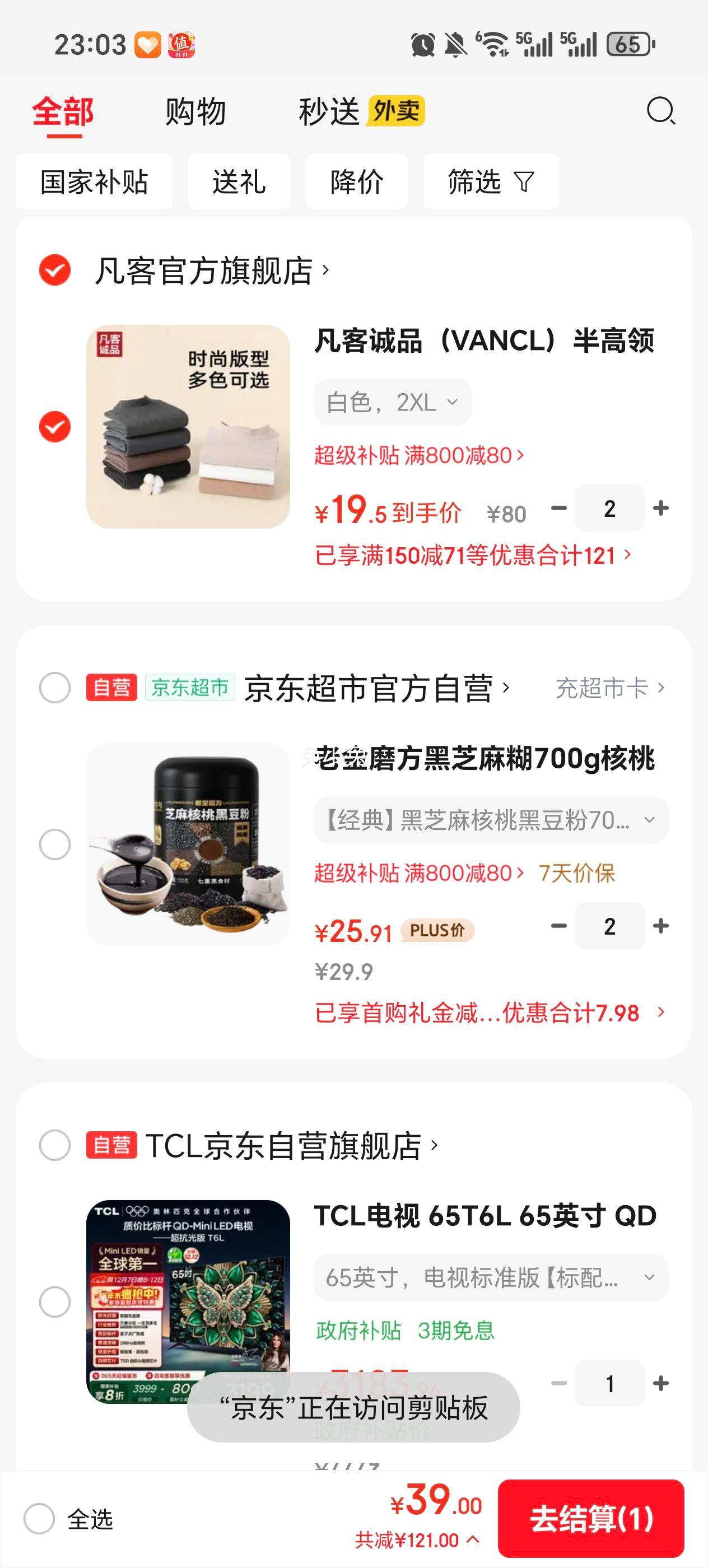Decrease quantity of 老金磨方黑芝麻糊

pos(558,926)
